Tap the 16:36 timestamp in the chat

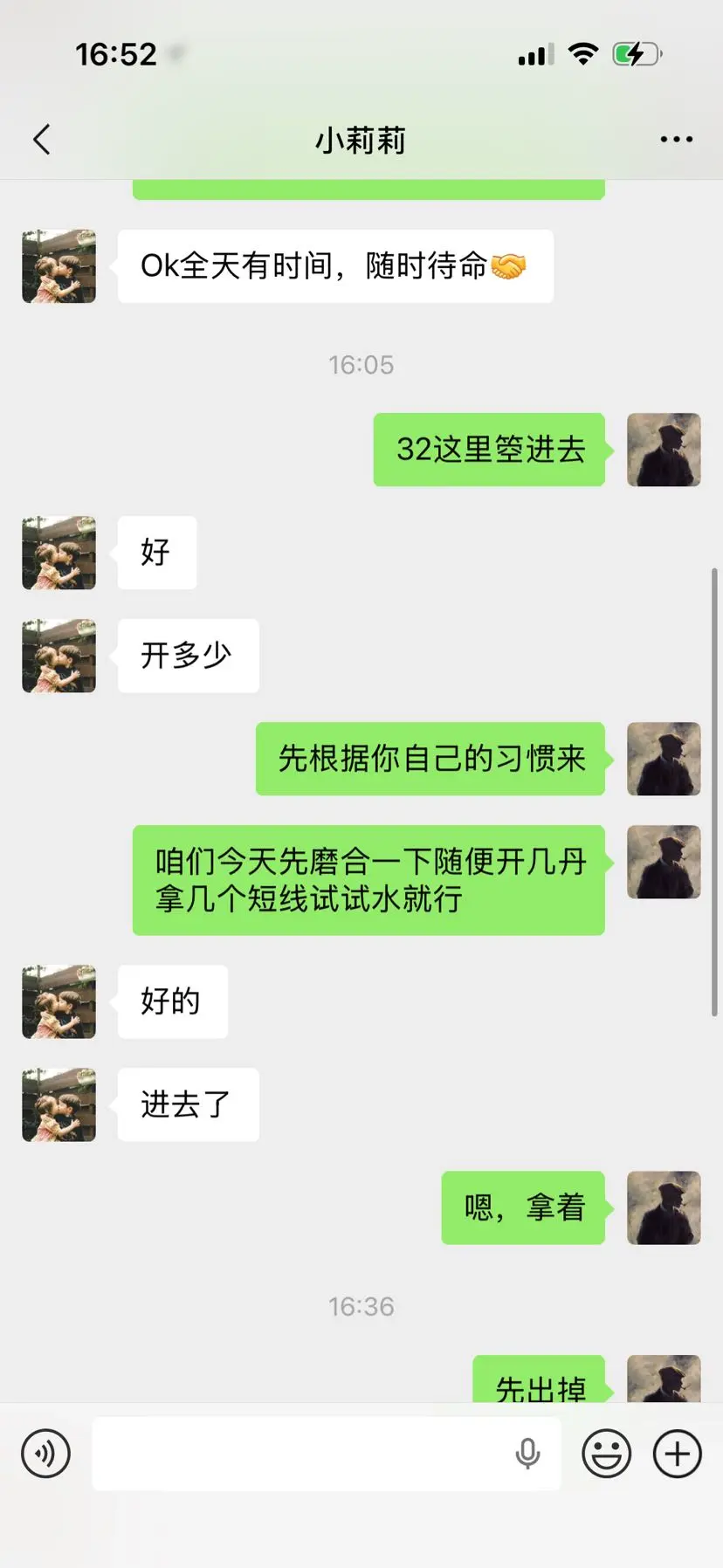[x=361, y=1306]
